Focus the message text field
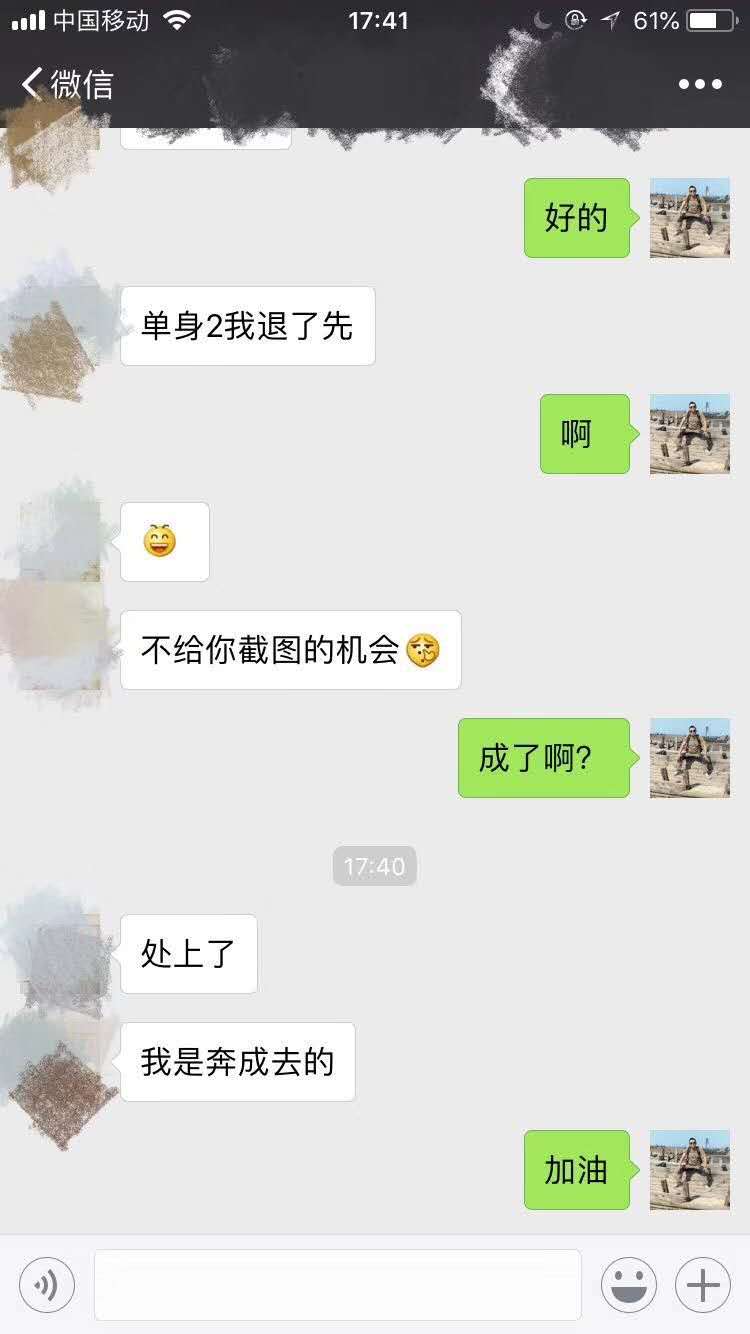 [x=338, y=1285]
